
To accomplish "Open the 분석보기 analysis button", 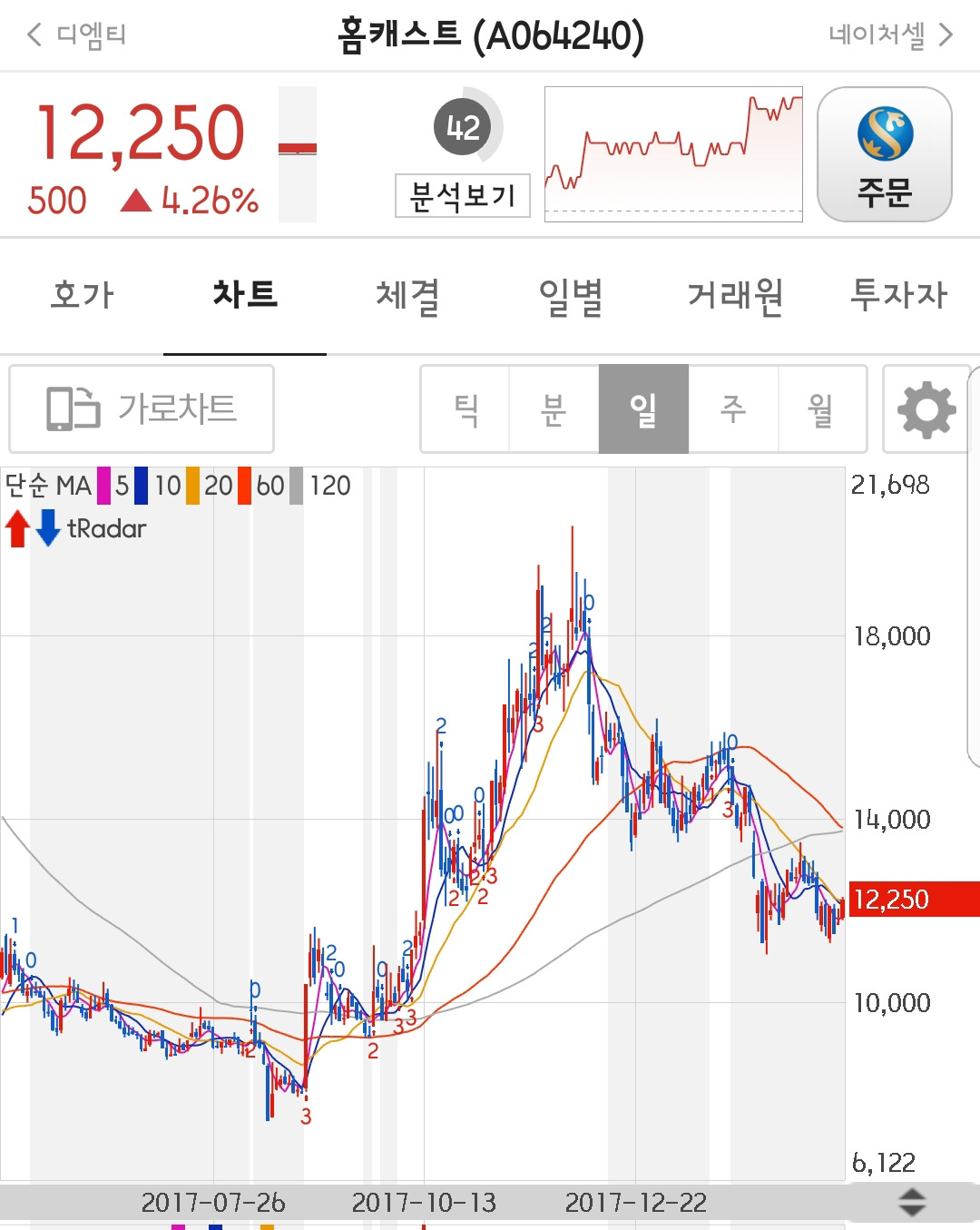I will (x=463, y=196).
